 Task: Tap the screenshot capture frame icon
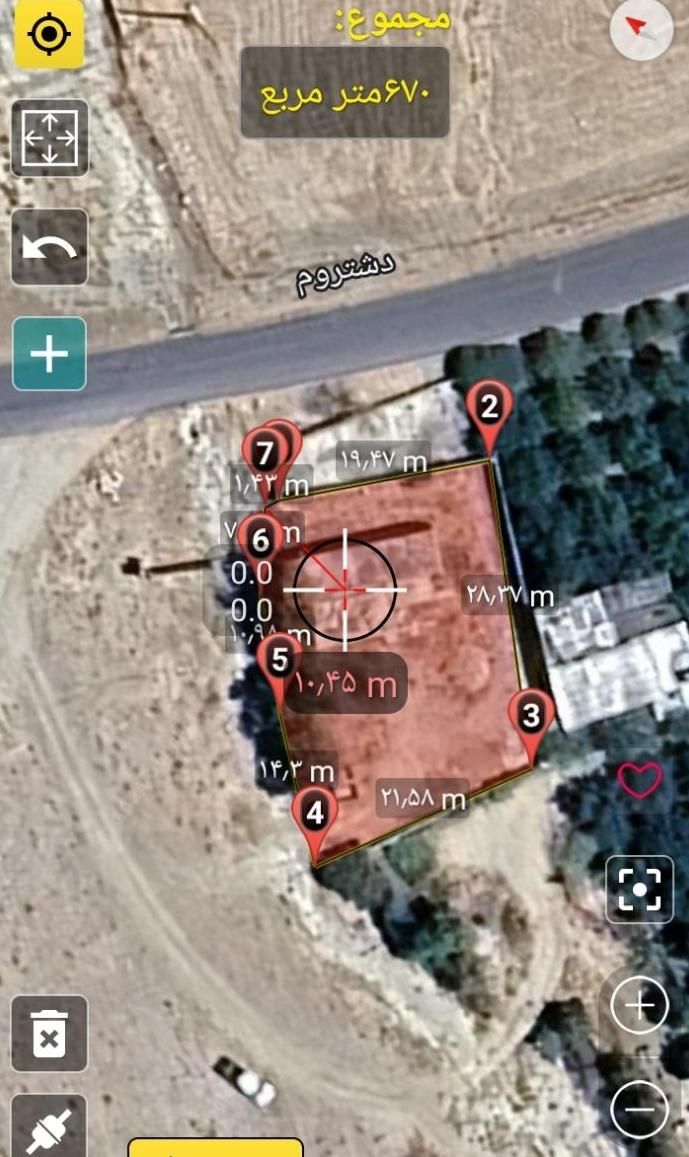pos(639,888)
